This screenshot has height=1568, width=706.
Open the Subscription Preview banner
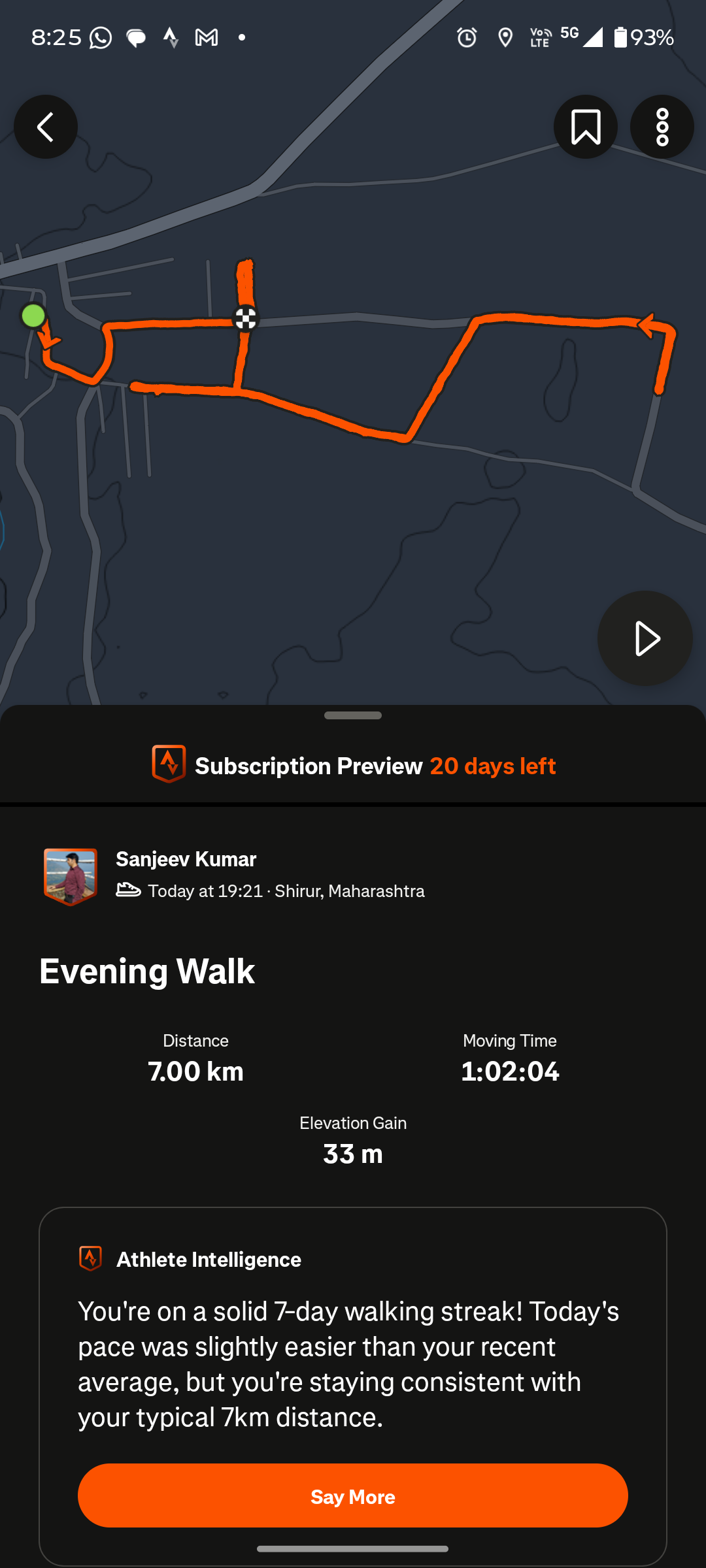pos(353,765)
